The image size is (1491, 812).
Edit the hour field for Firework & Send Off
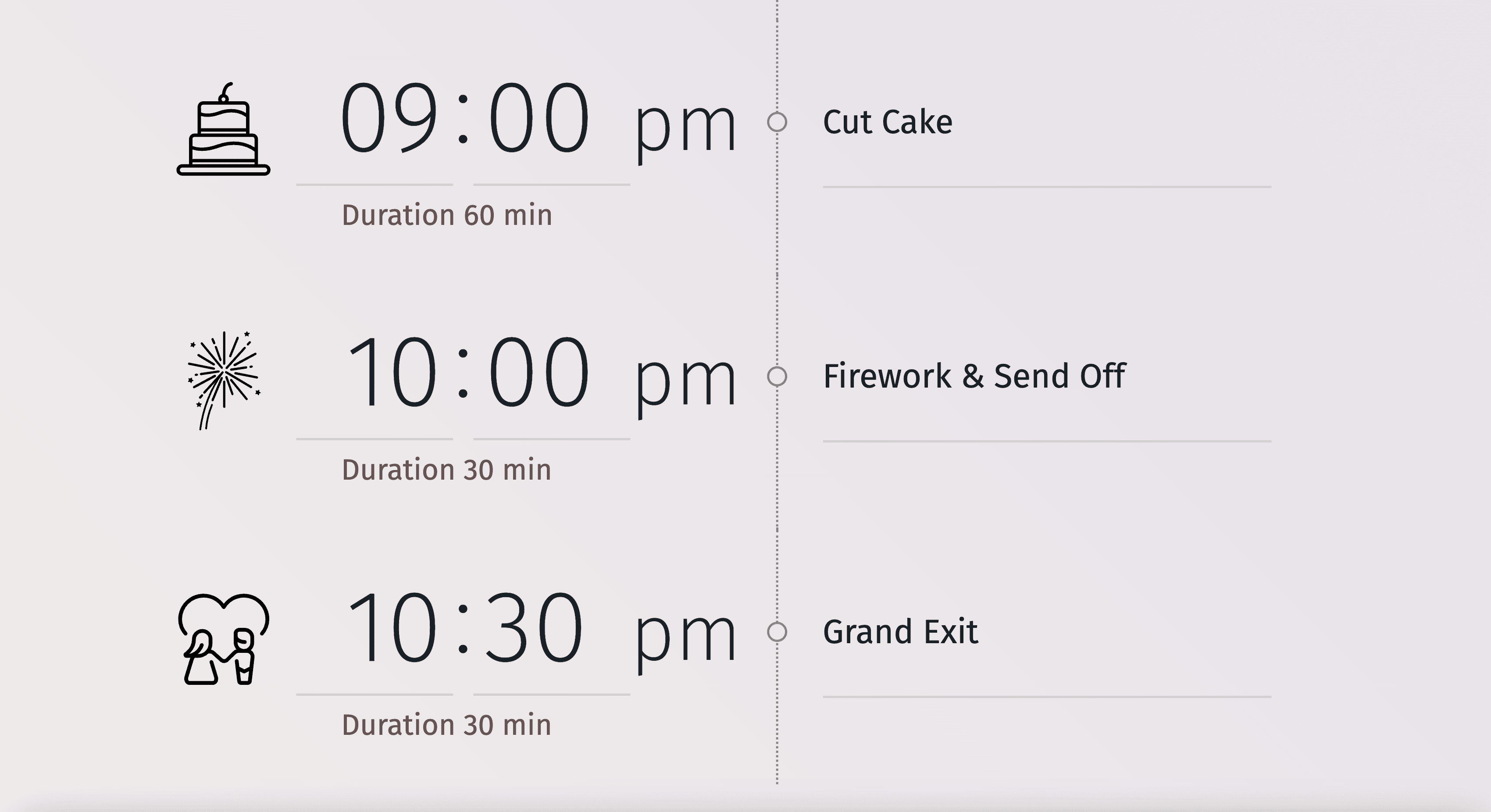(390, 373)
